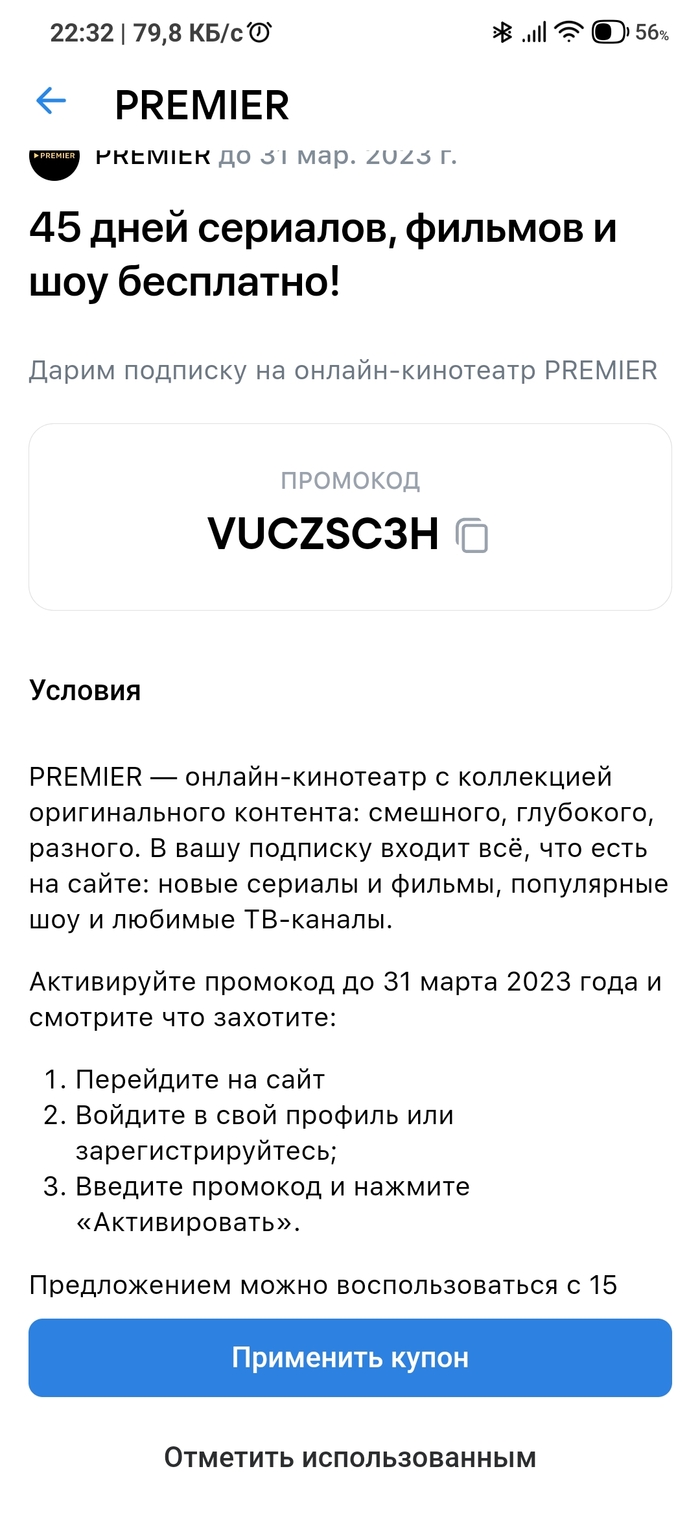700x1517 pixels.
Task: Mark coupon via "Отметить использованным"
Action: click(x=350, y=1457)
